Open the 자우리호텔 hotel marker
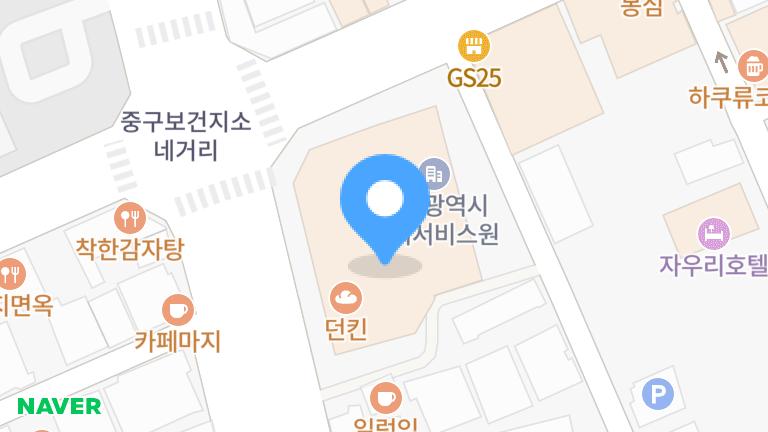The height and width of the screenshot is (432, 768). point(714,235)
